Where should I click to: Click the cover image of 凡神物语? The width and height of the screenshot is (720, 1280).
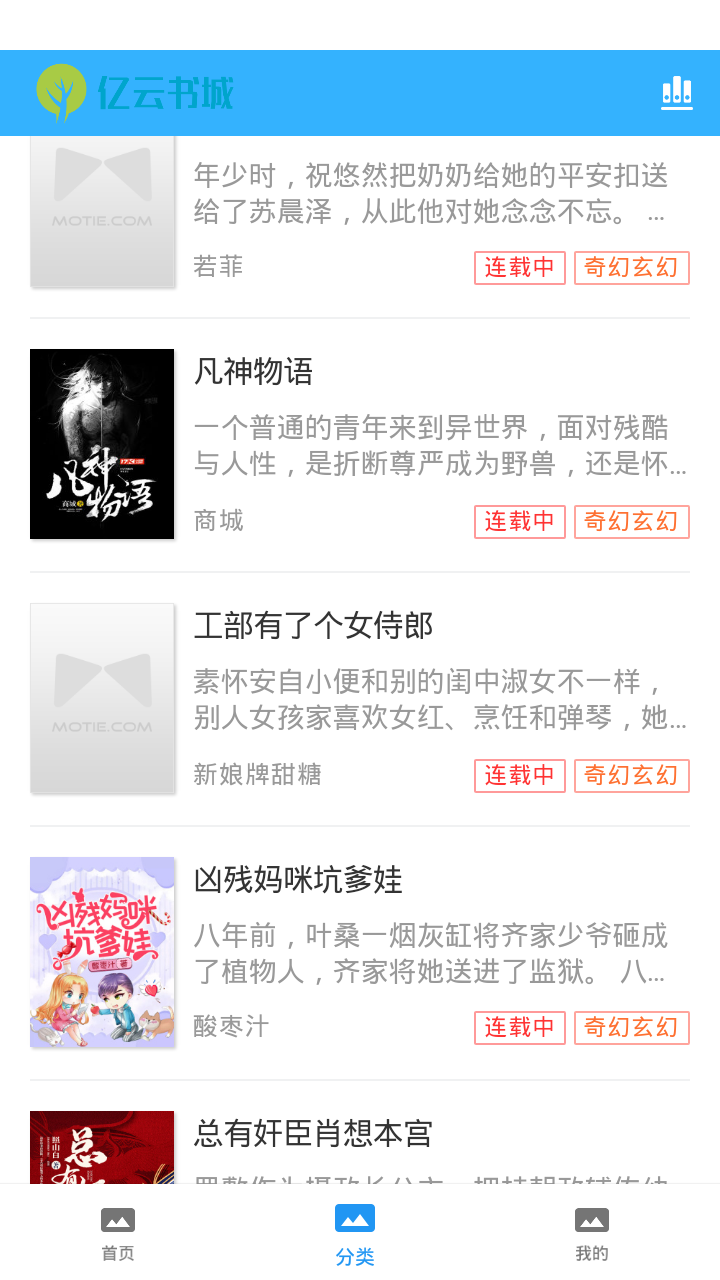[x=101, y=443]
